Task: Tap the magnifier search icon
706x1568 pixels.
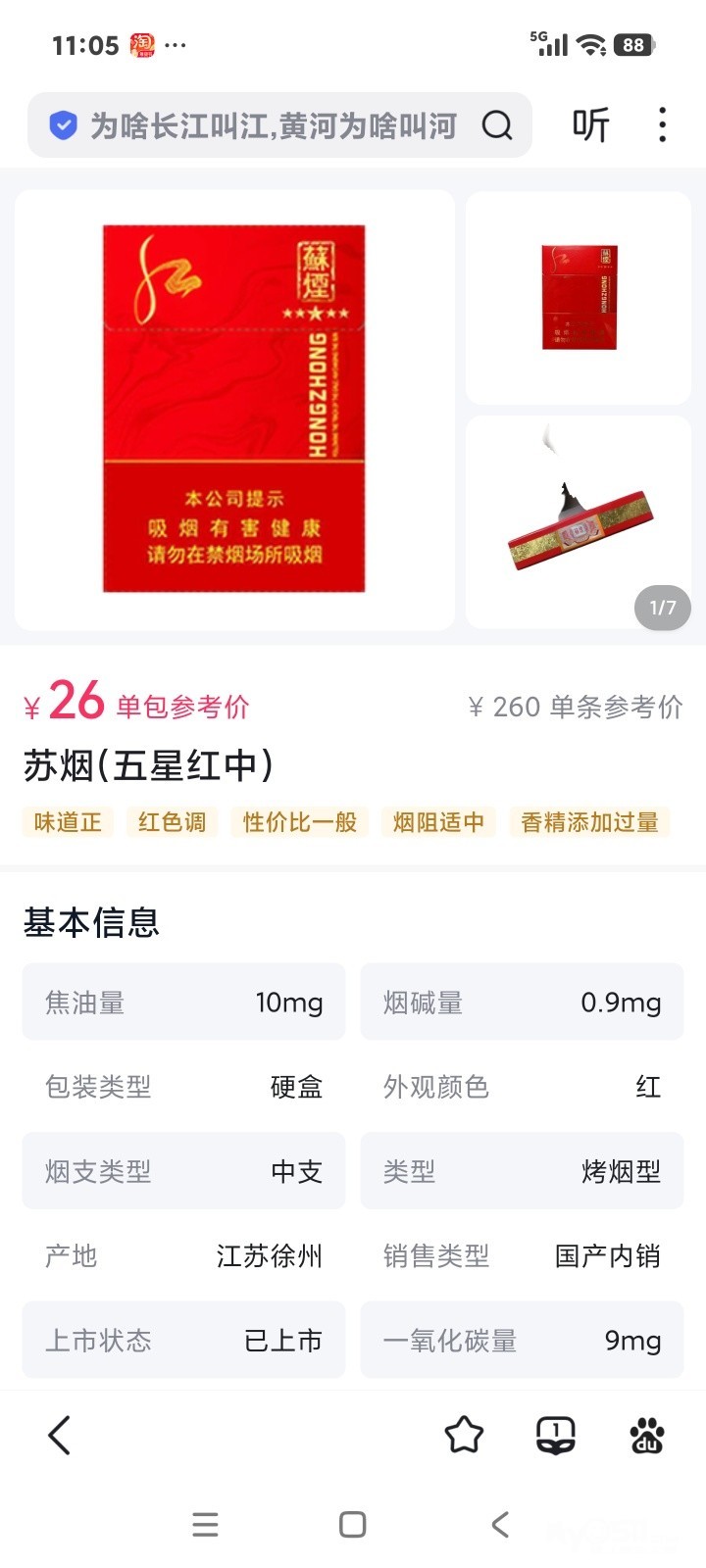Action: click(x=497, y=125)
